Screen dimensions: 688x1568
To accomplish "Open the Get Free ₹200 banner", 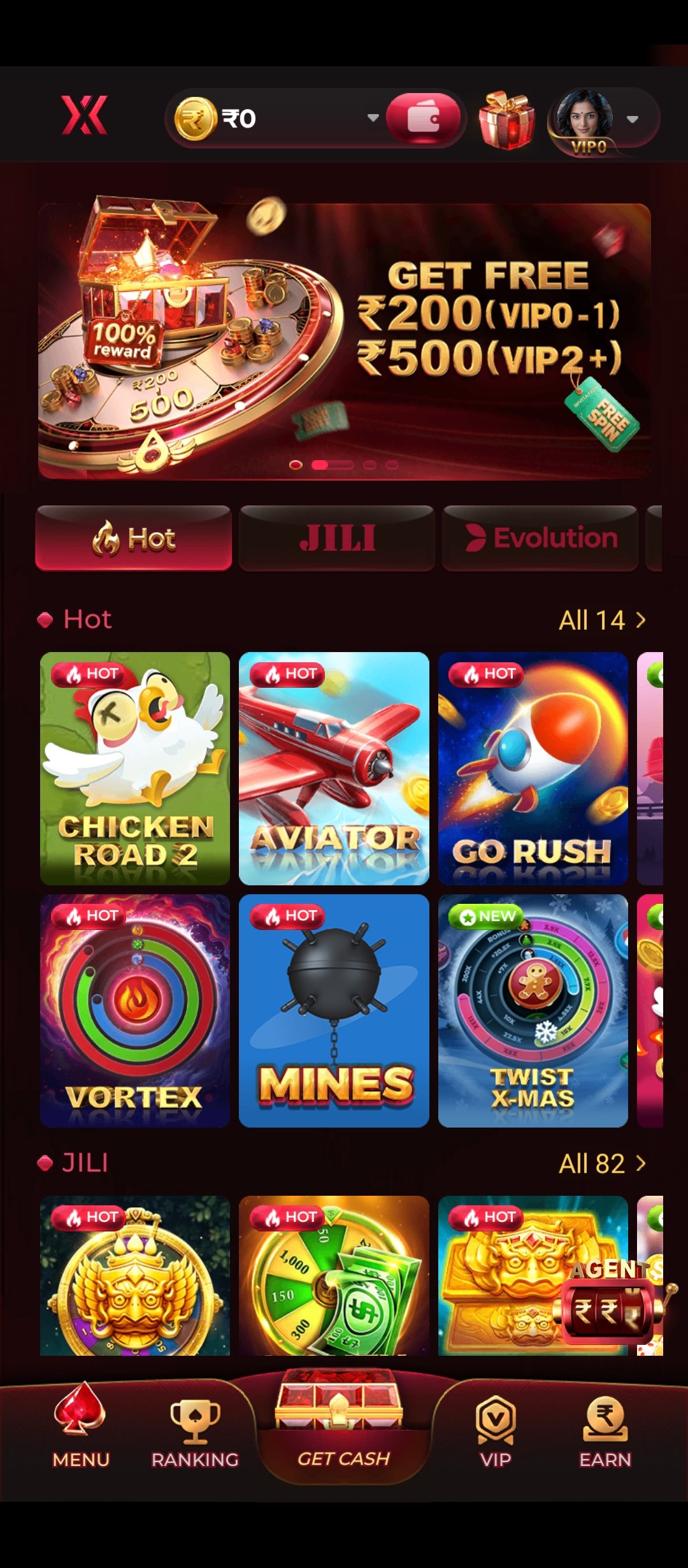I will pos(344,341).
